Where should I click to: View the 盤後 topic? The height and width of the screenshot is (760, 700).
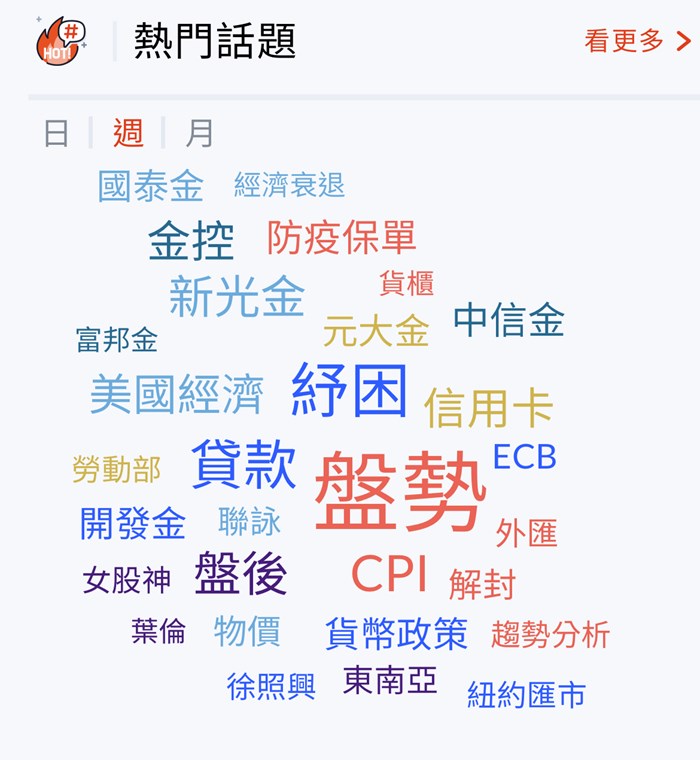click(x=241, y=574)
